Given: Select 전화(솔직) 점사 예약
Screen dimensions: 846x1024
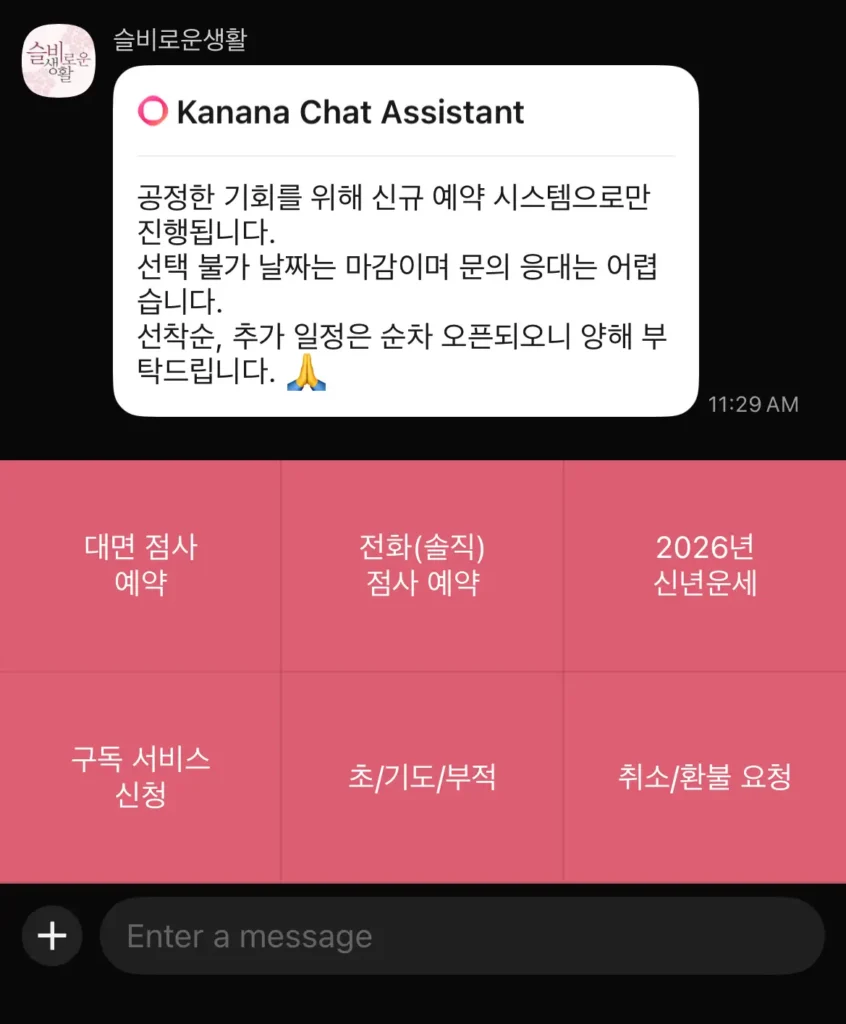Looking at the screenshot, I should tap(422, 565).
